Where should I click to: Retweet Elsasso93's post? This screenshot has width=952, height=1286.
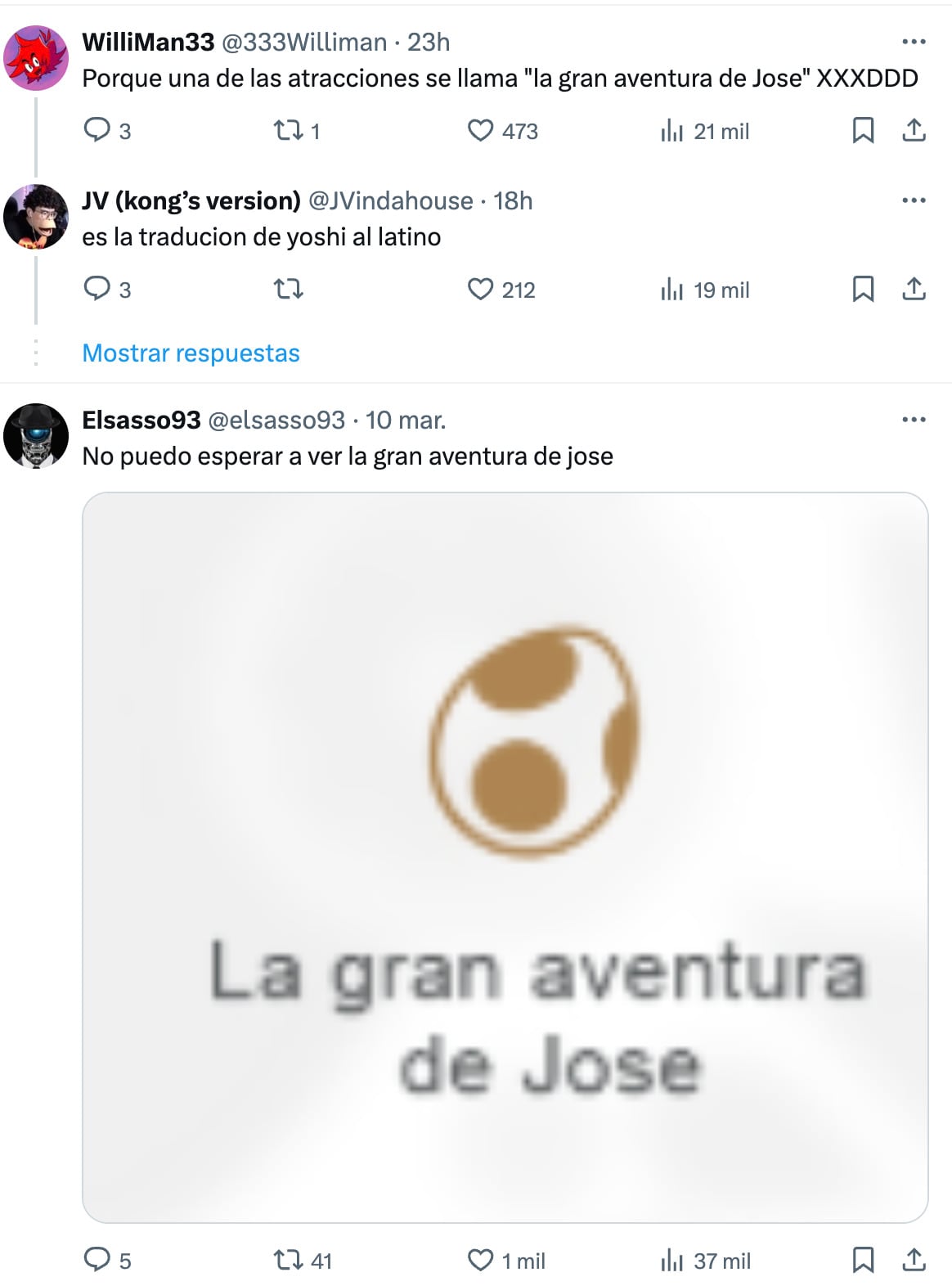point(288,1260)
